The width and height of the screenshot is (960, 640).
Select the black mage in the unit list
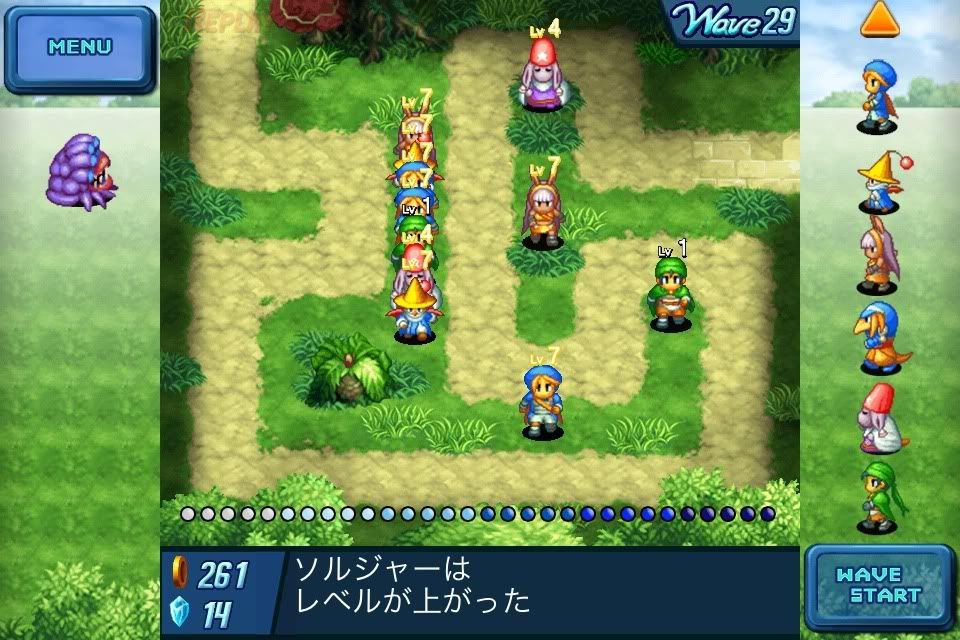coord(878,180)
